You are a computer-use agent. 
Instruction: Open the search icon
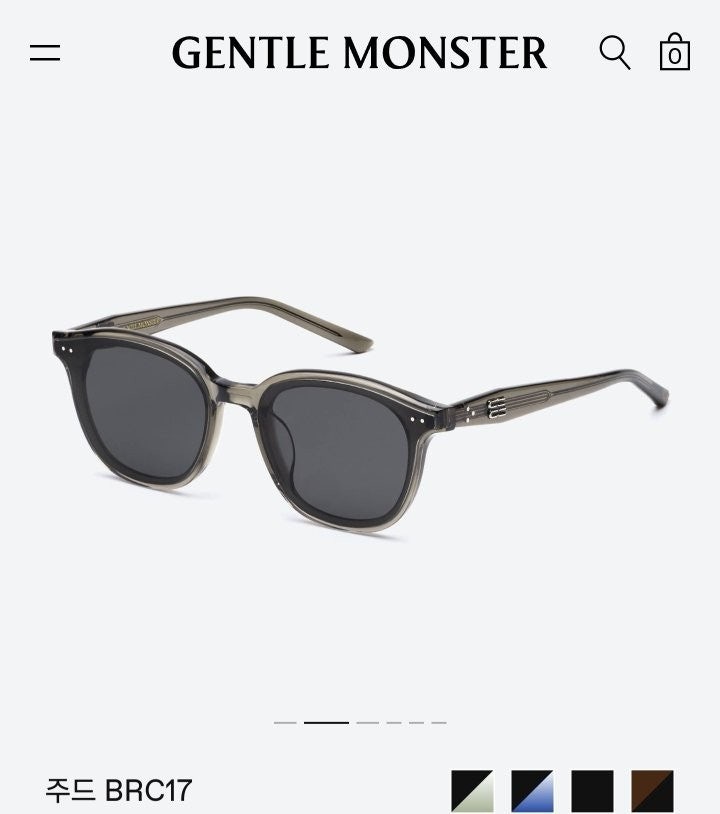(615, 52)
